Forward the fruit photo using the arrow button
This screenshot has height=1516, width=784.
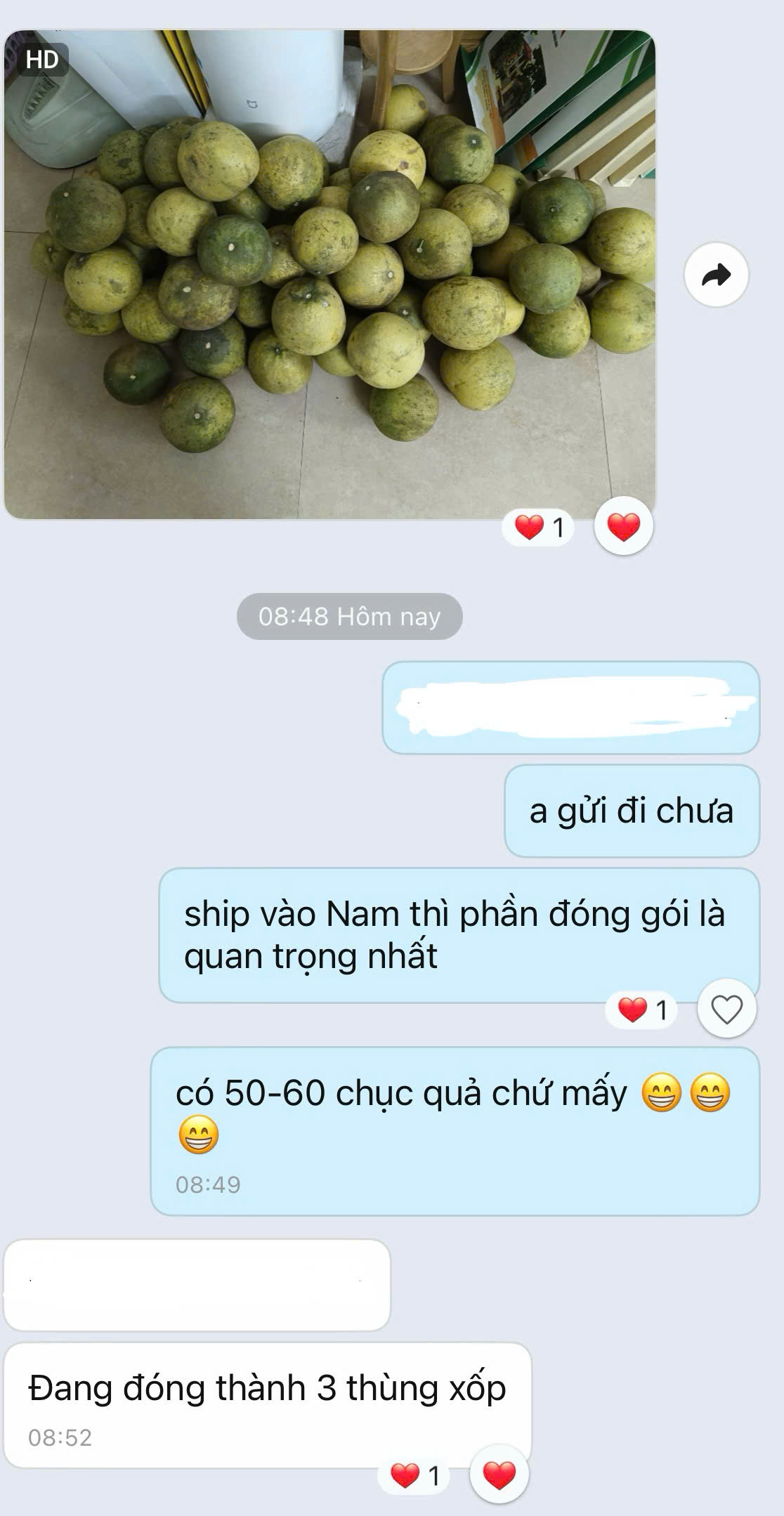tap(716, 275)
